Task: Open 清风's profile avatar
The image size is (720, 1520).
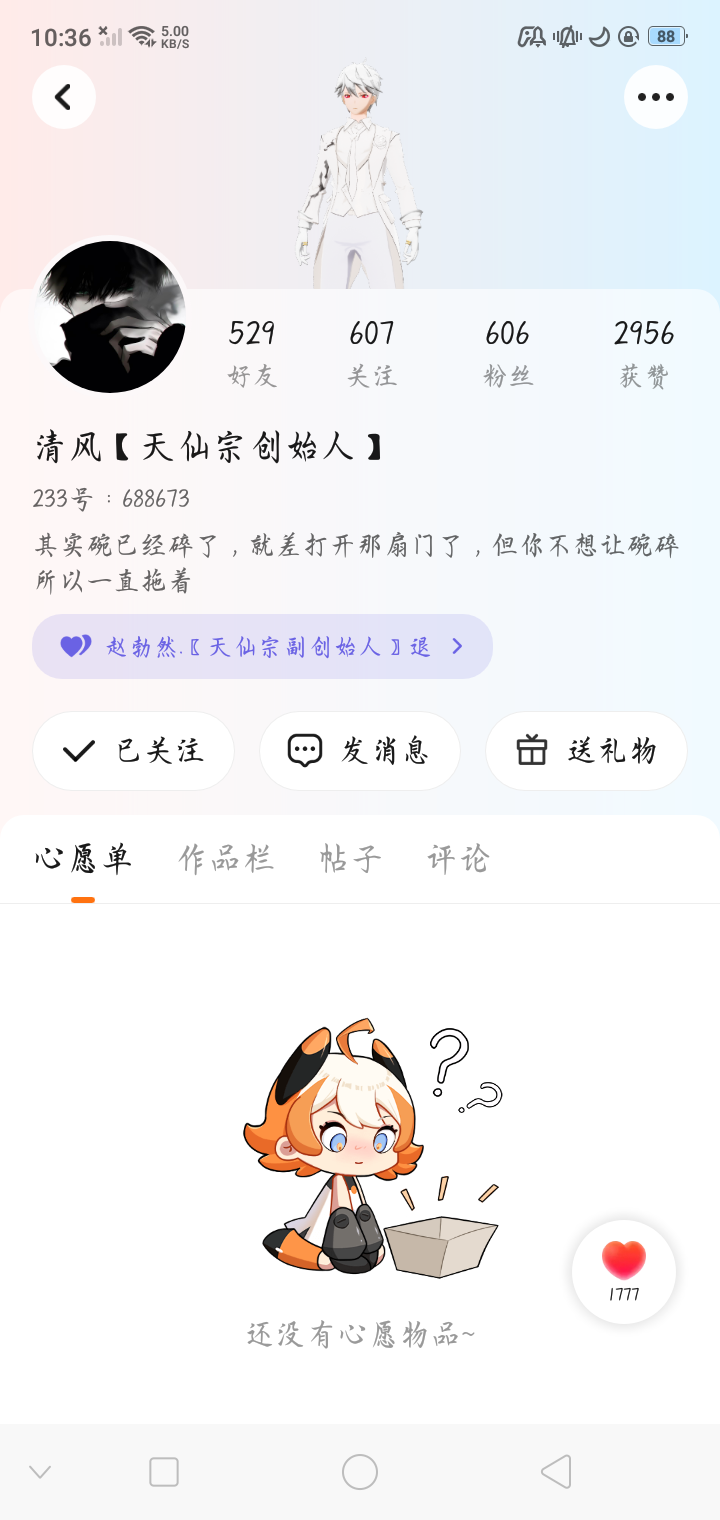Action: (110, 316)
